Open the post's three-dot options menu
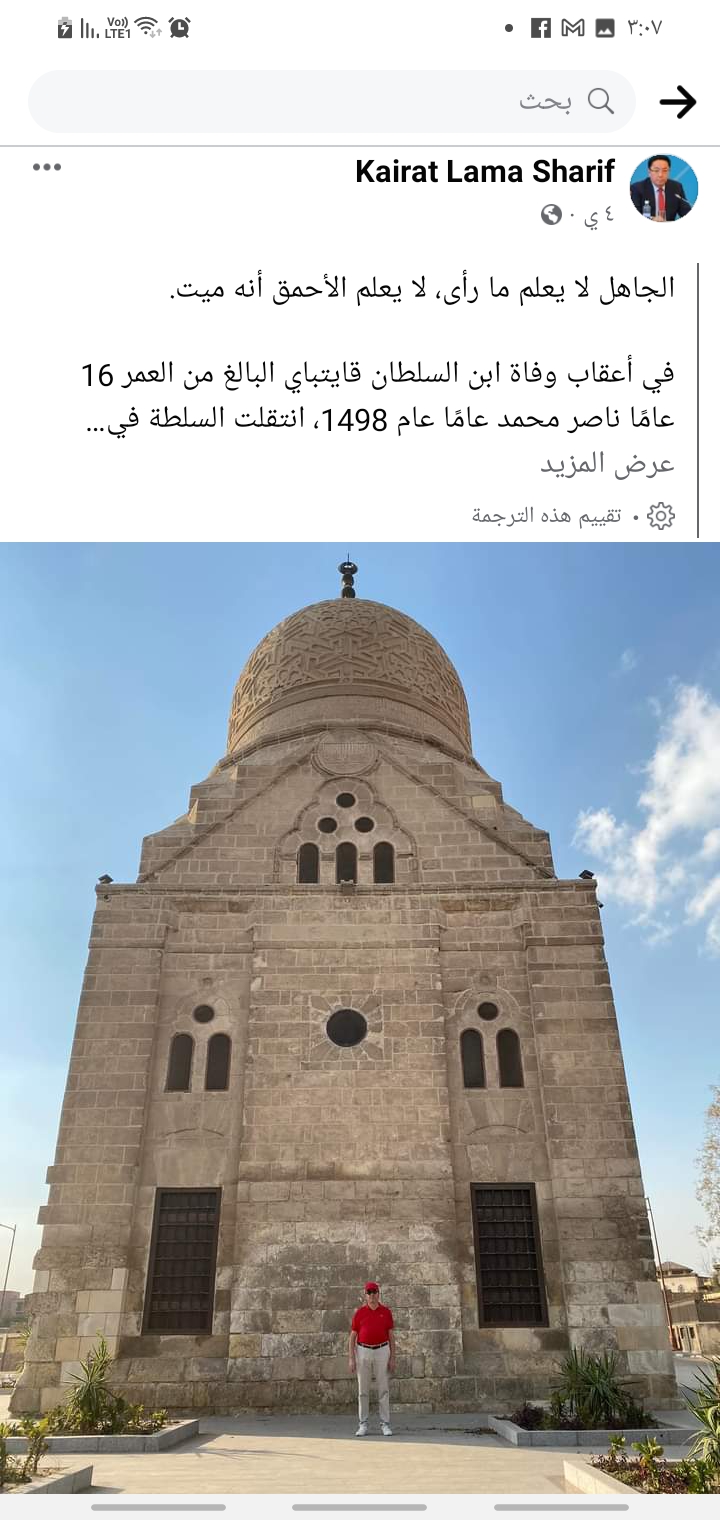Image resolution: width=720 pixels, height=1520 pixels. (47, 167)
